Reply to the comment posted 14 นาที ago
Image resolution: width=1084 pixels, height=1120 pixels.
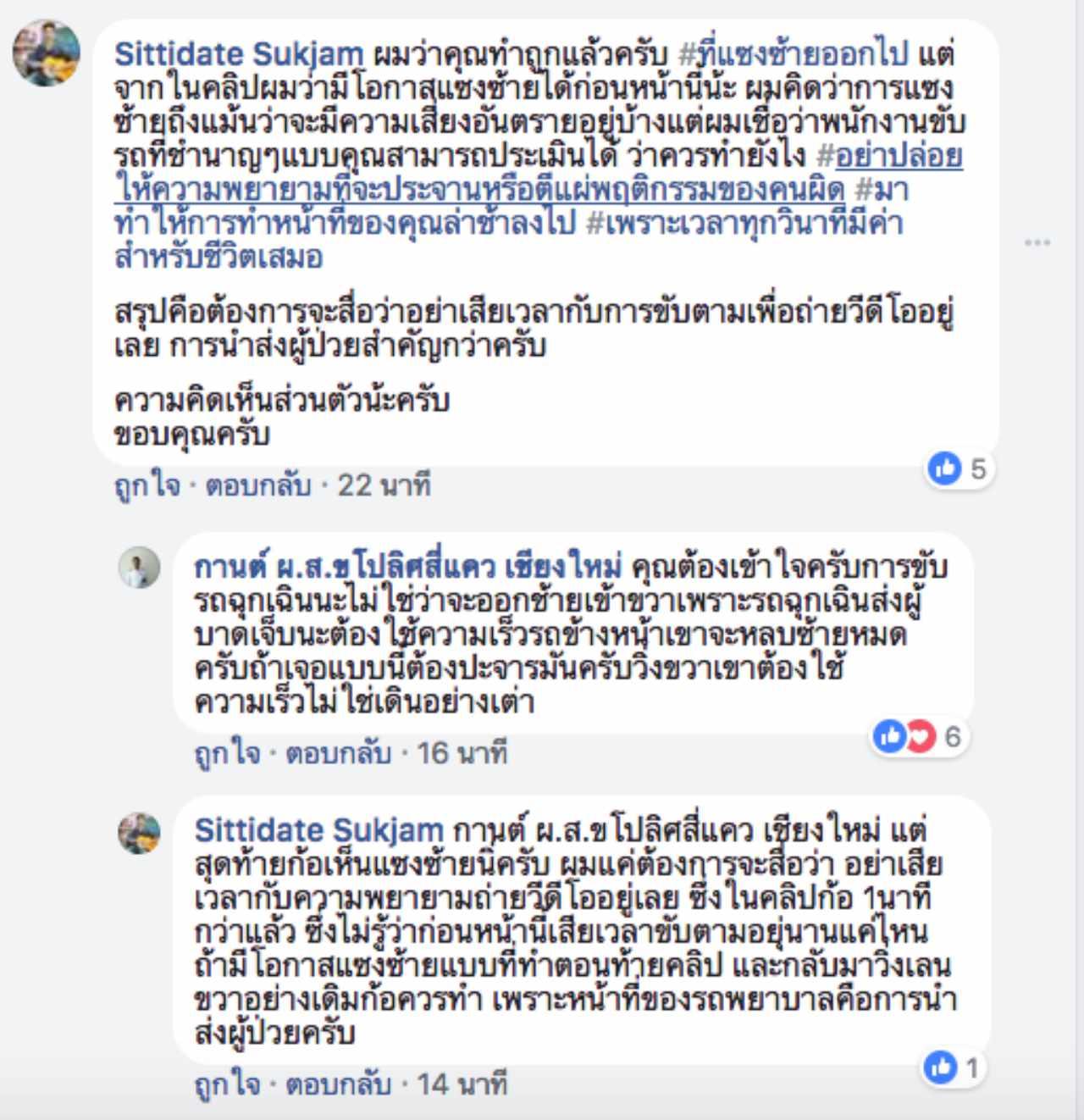click(x=338, y=1084)
